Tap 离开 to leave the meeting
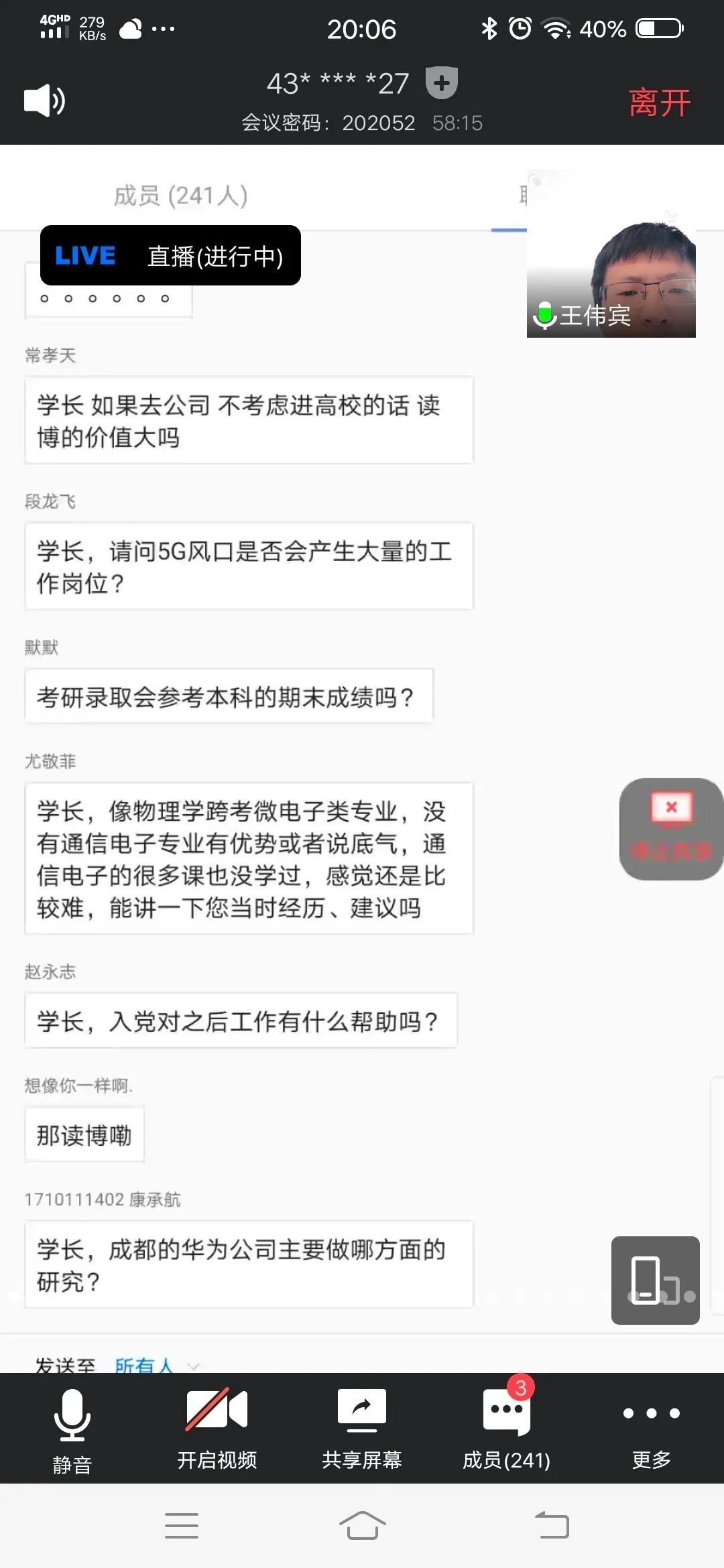The height and width of the screenshot is (1568, 724). tap(660, 103)
